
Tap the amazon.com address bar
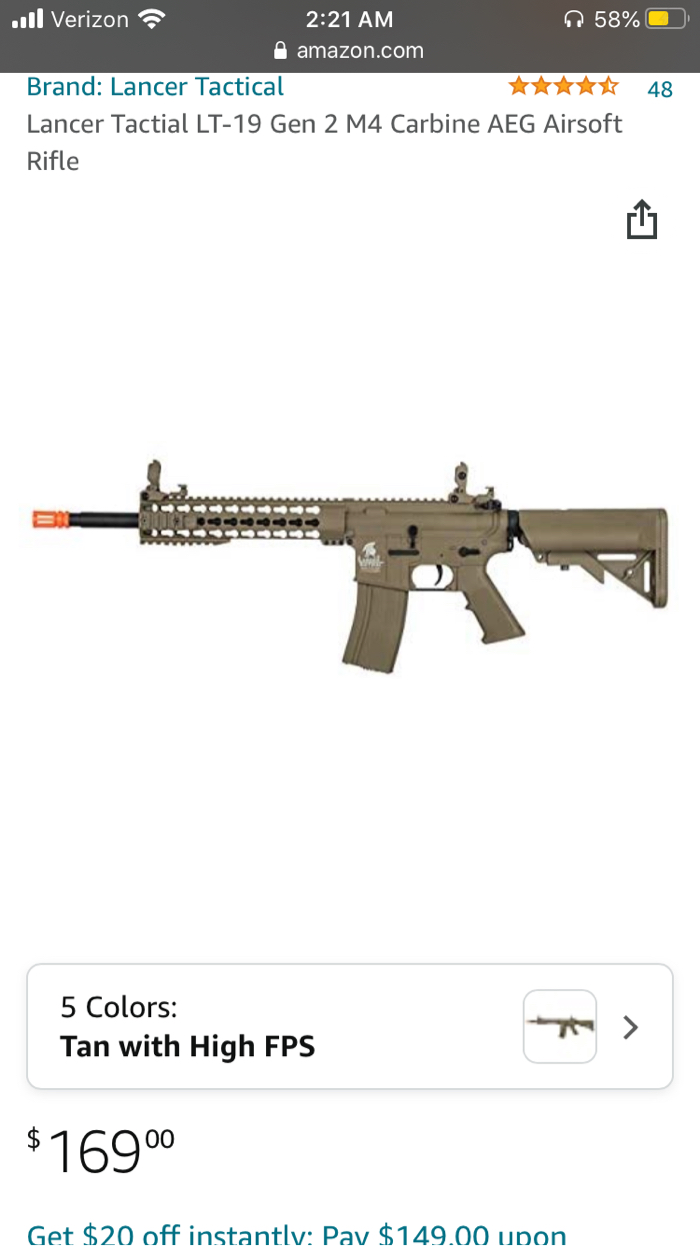pyautogui.click(x=350, y=50)
